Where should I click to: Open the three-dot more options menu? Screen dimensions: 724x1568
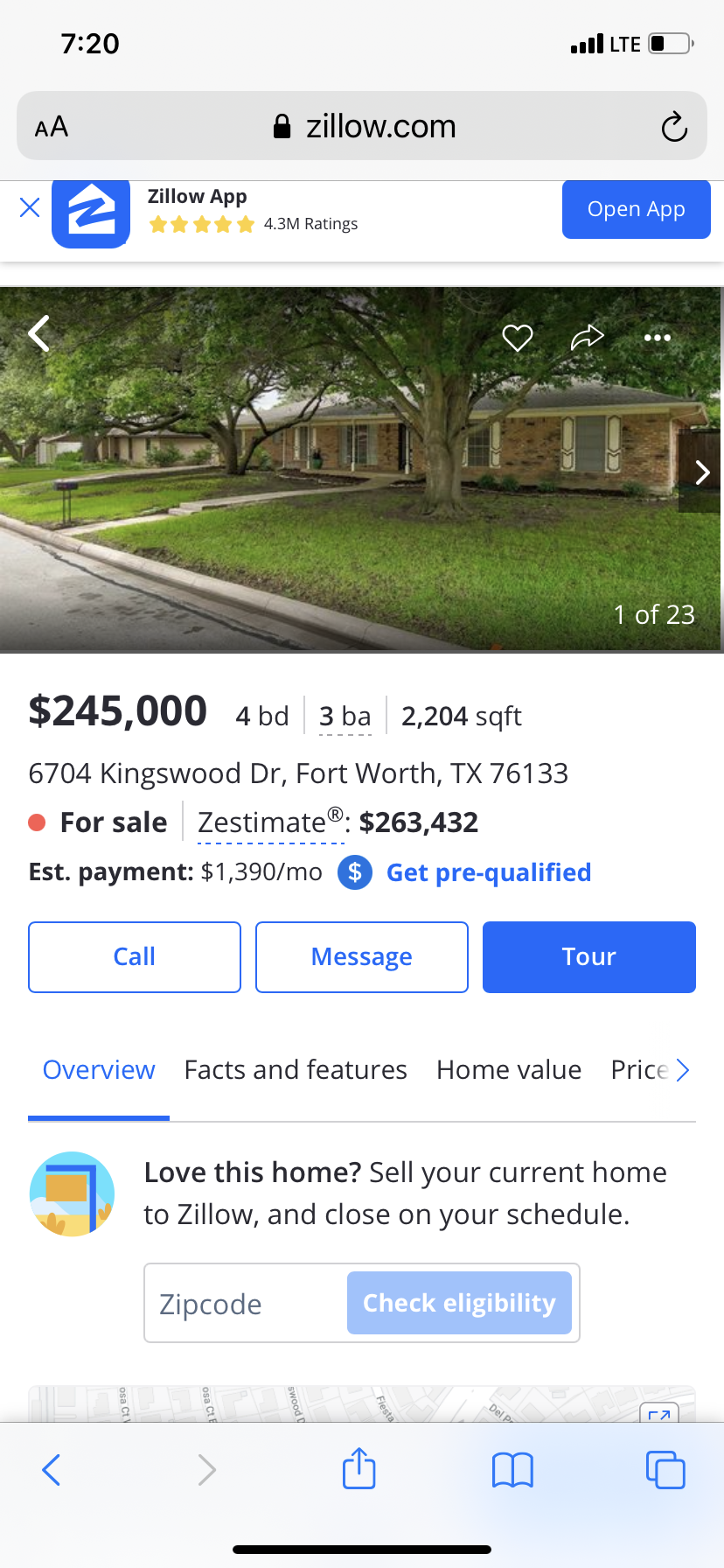[x=657, y=338]
